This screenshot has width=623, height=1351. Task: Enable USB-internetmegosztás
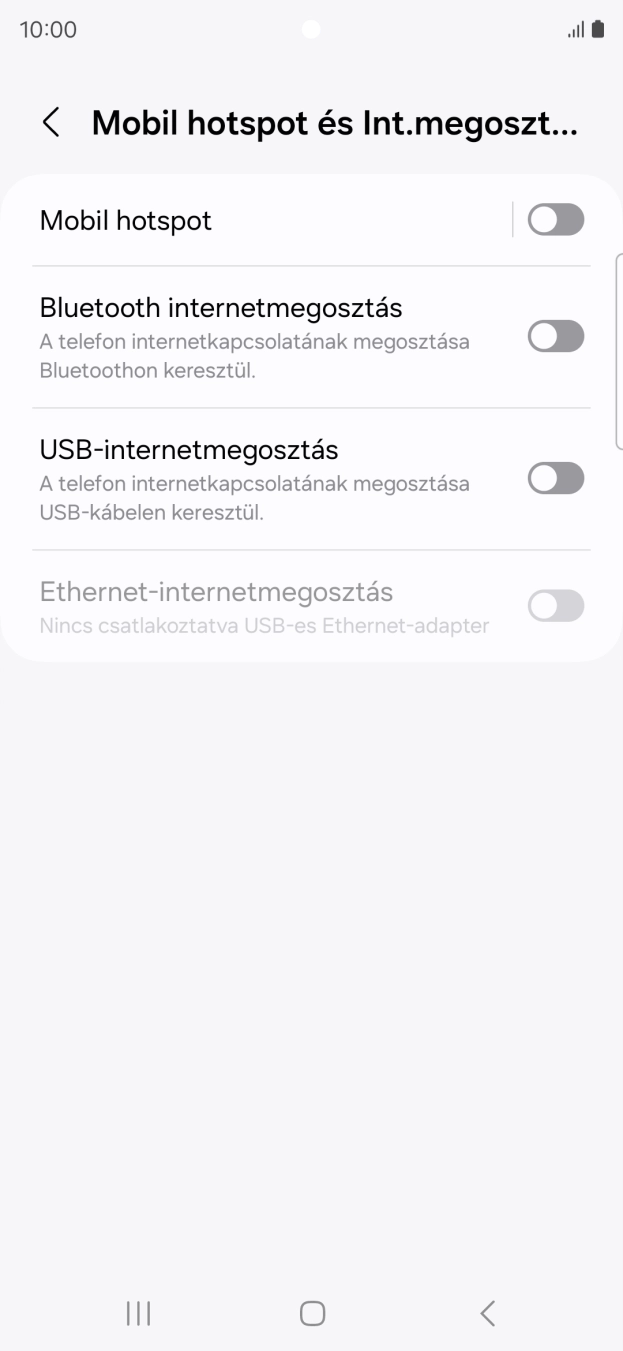[555, 479]
